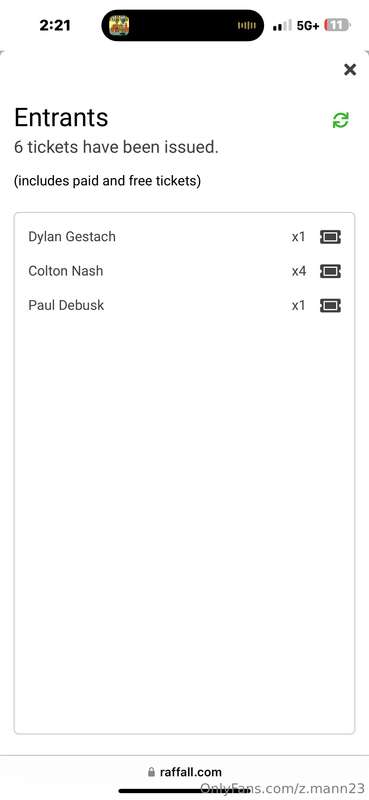The width and height of the screenshot is (369, 800).
Task: Close the Entrants dialog
Action: pyautogui.click(x=350, y=69)
